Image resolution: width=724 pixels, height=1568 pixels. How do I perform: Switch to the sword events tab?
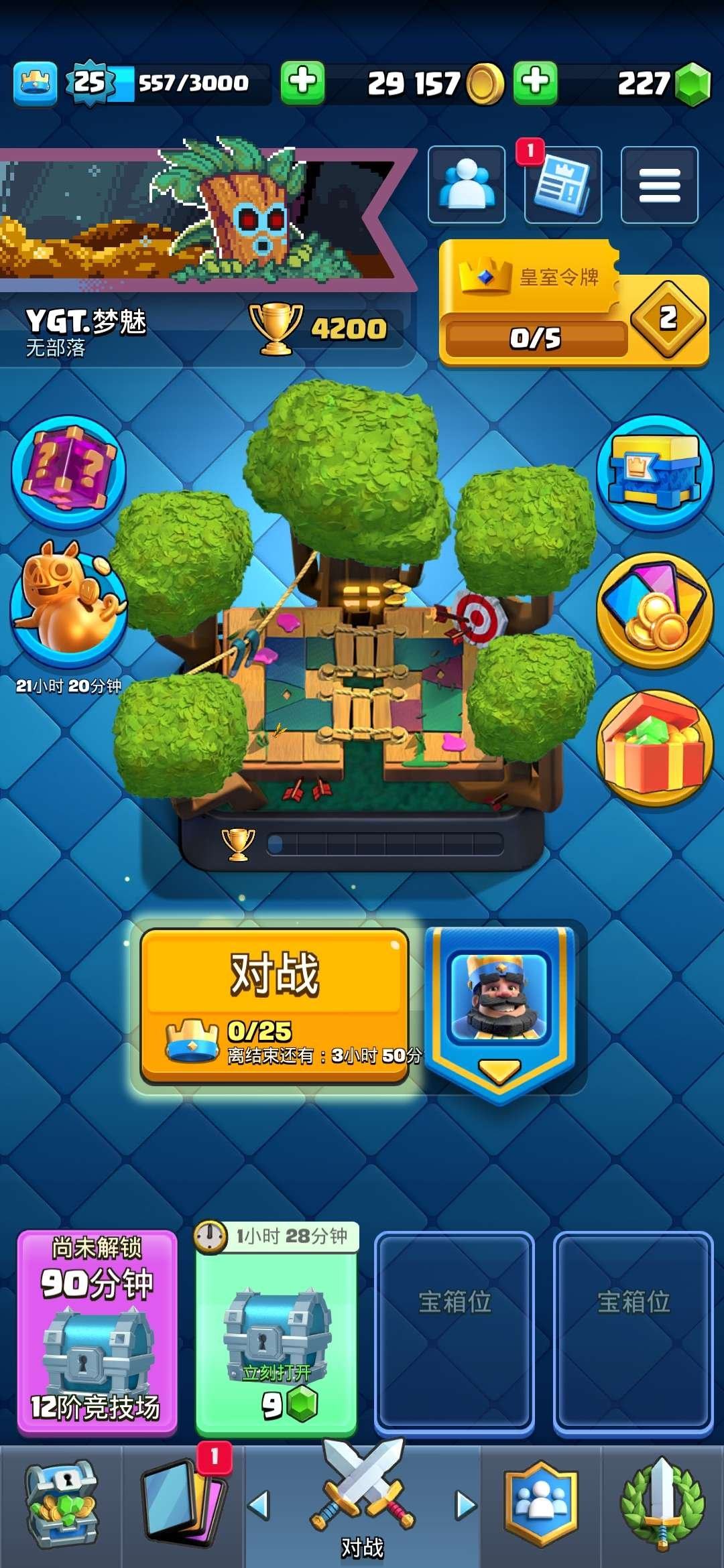click(x=662, y=1505)
